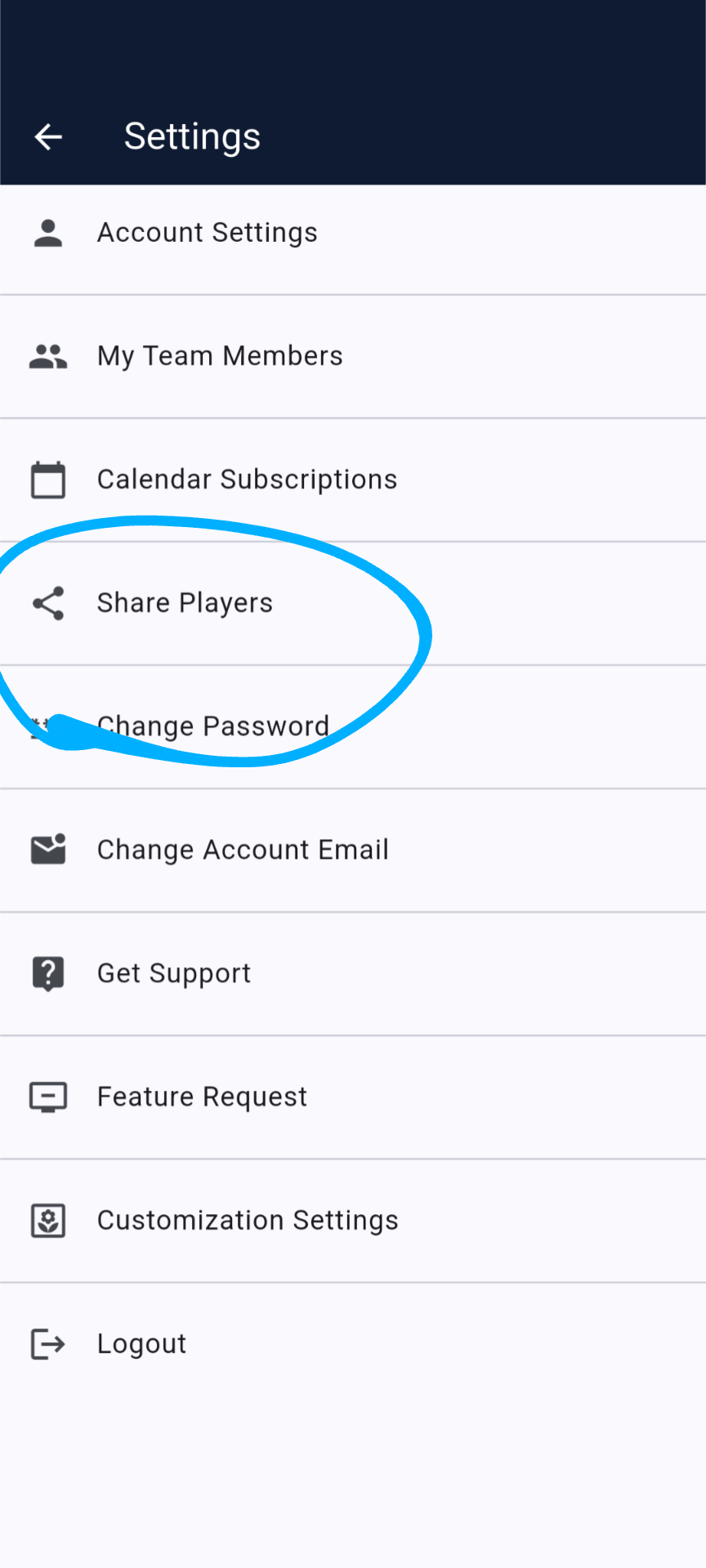Log out of the account

[x=141, y=1343]
